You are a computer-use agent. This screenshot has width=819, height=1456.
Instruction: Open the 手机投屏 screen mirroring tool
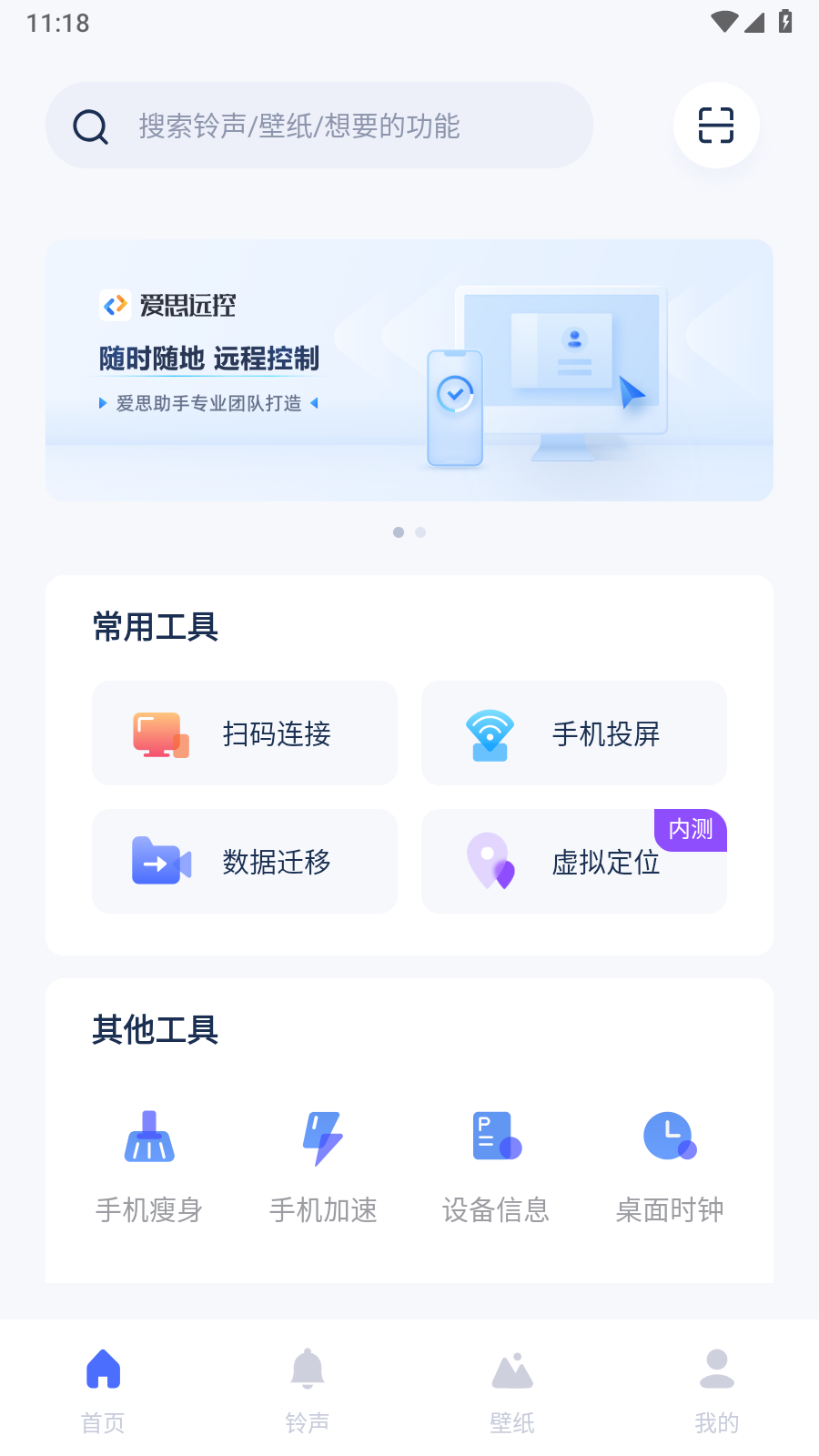573,733
